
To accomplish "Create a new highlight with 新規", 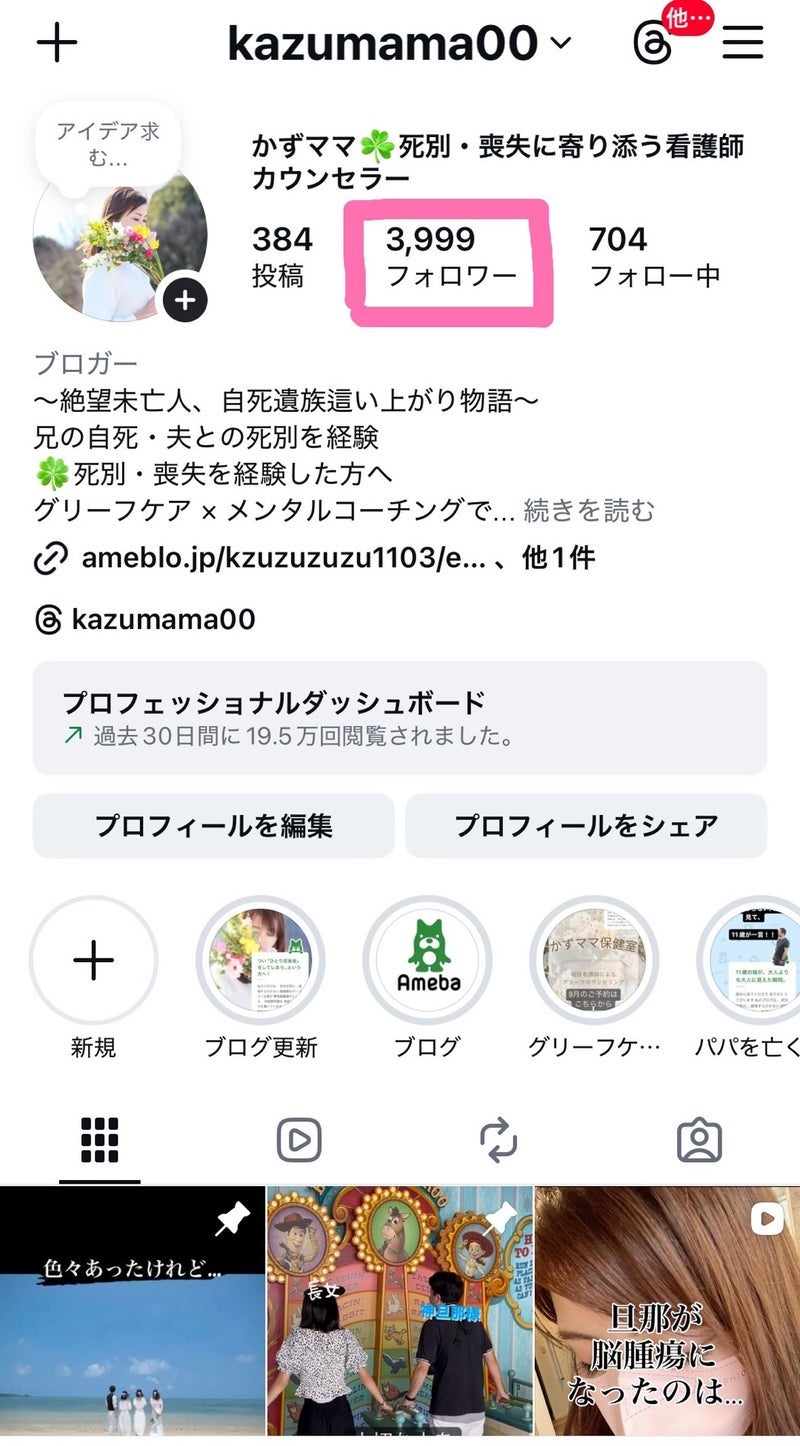I will [93, 960].
